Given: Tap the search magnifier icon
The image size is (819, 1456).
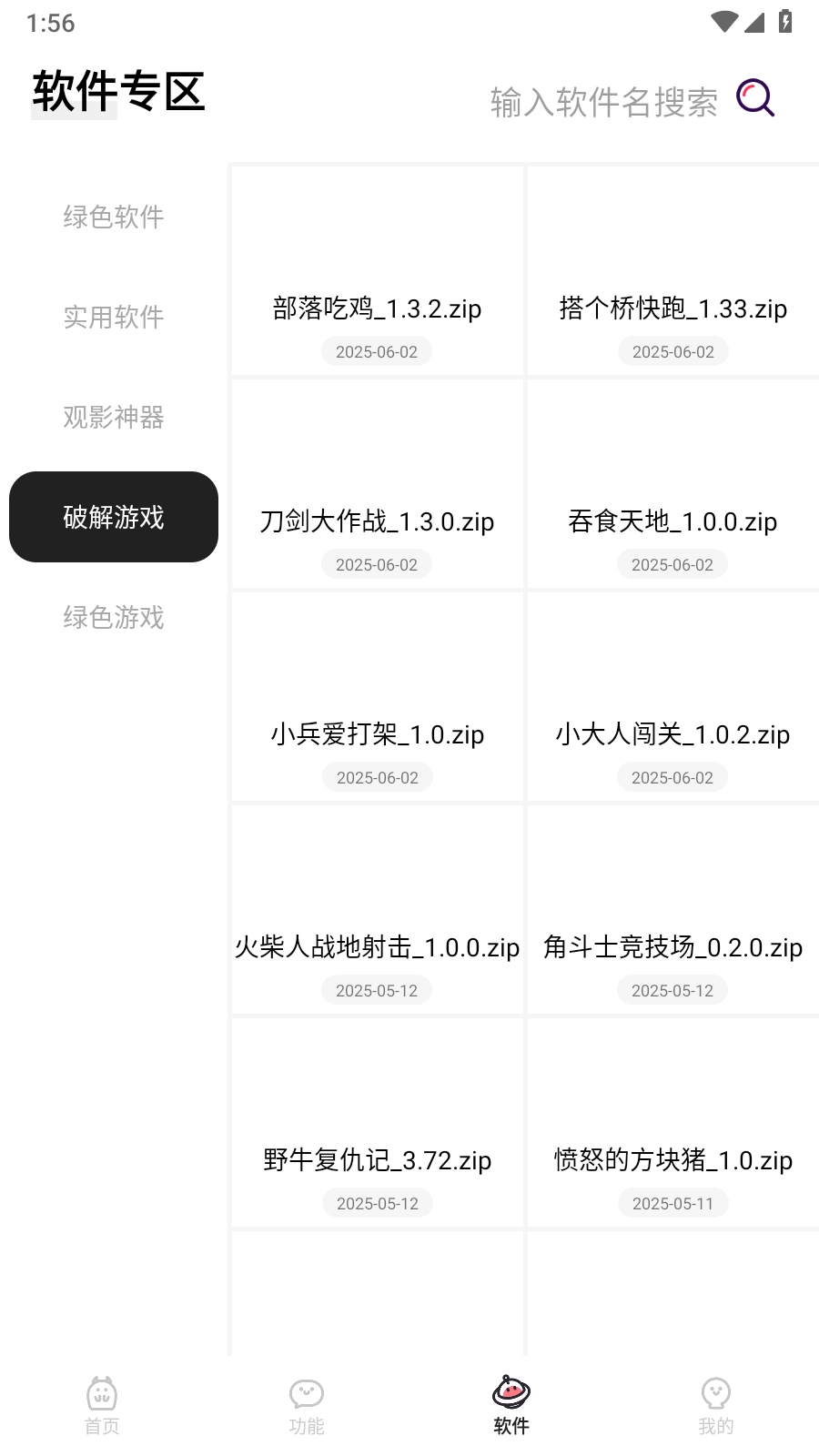Looking at the screenshot, I should pyautogui.click(x=755, y=99).
